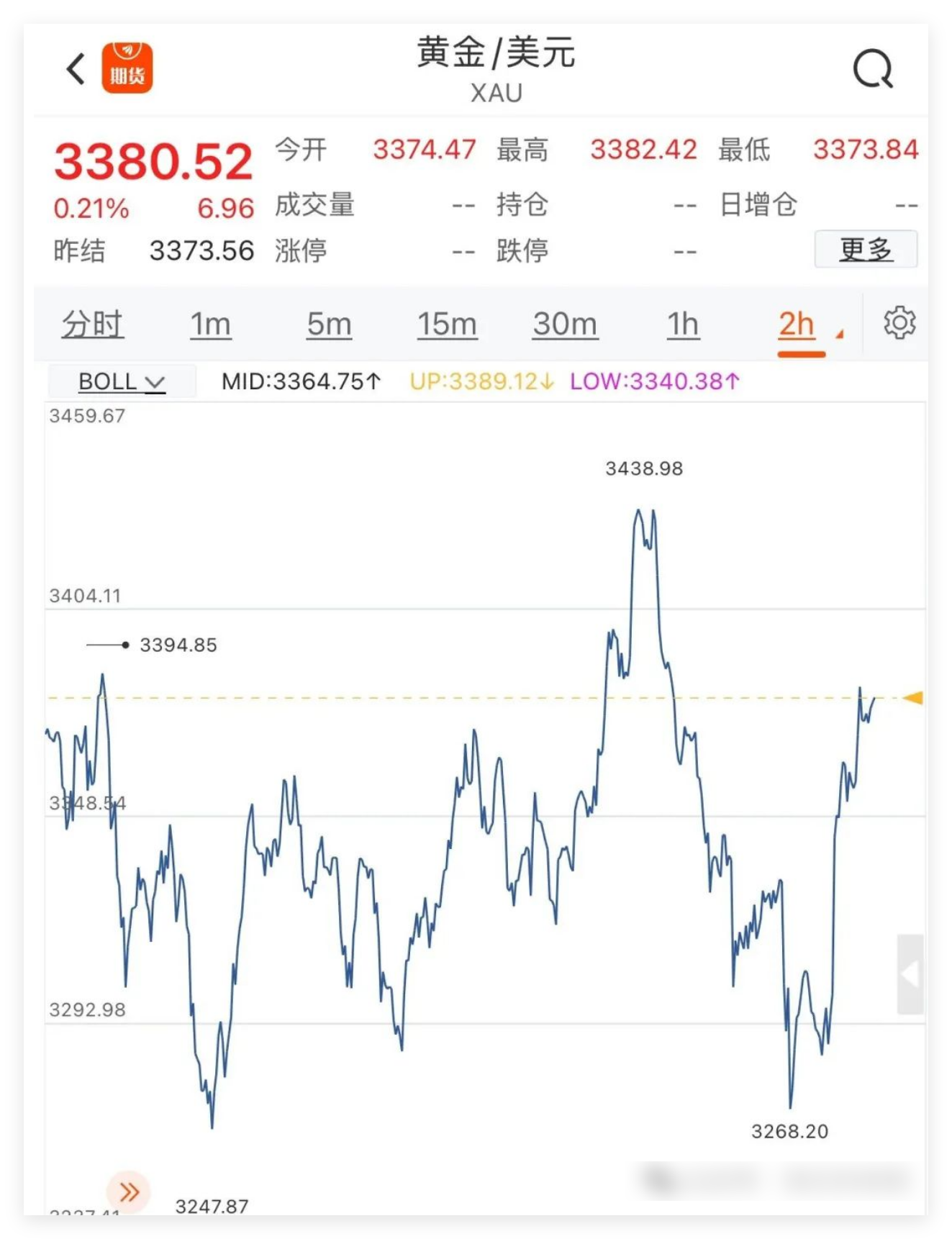Select the 1m chart interval
The height and width of the screenshot is (1239, 952).
[x=210, y=324]
